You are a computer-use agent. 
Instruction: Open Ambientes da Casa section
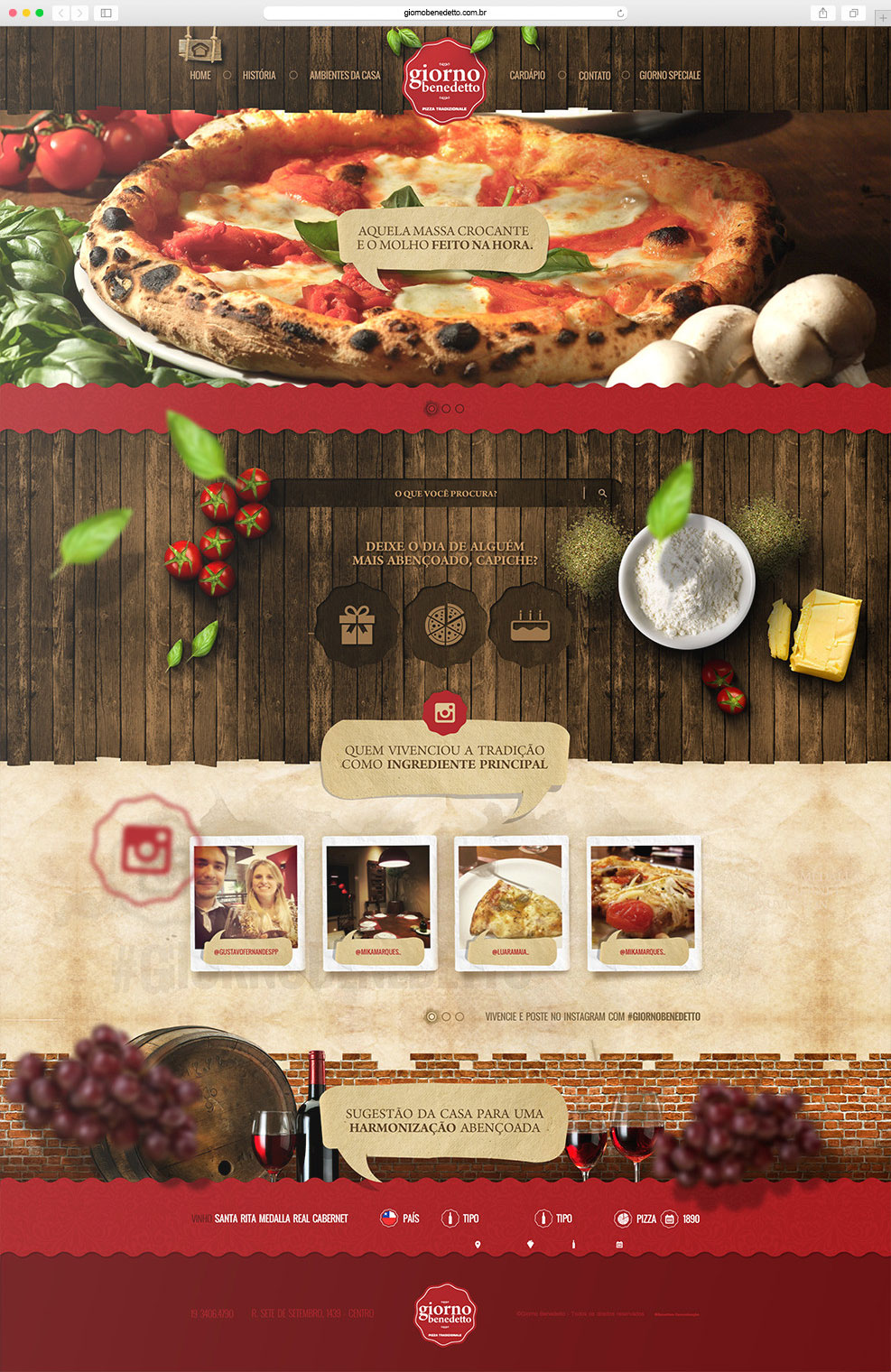tap(345, 76)
